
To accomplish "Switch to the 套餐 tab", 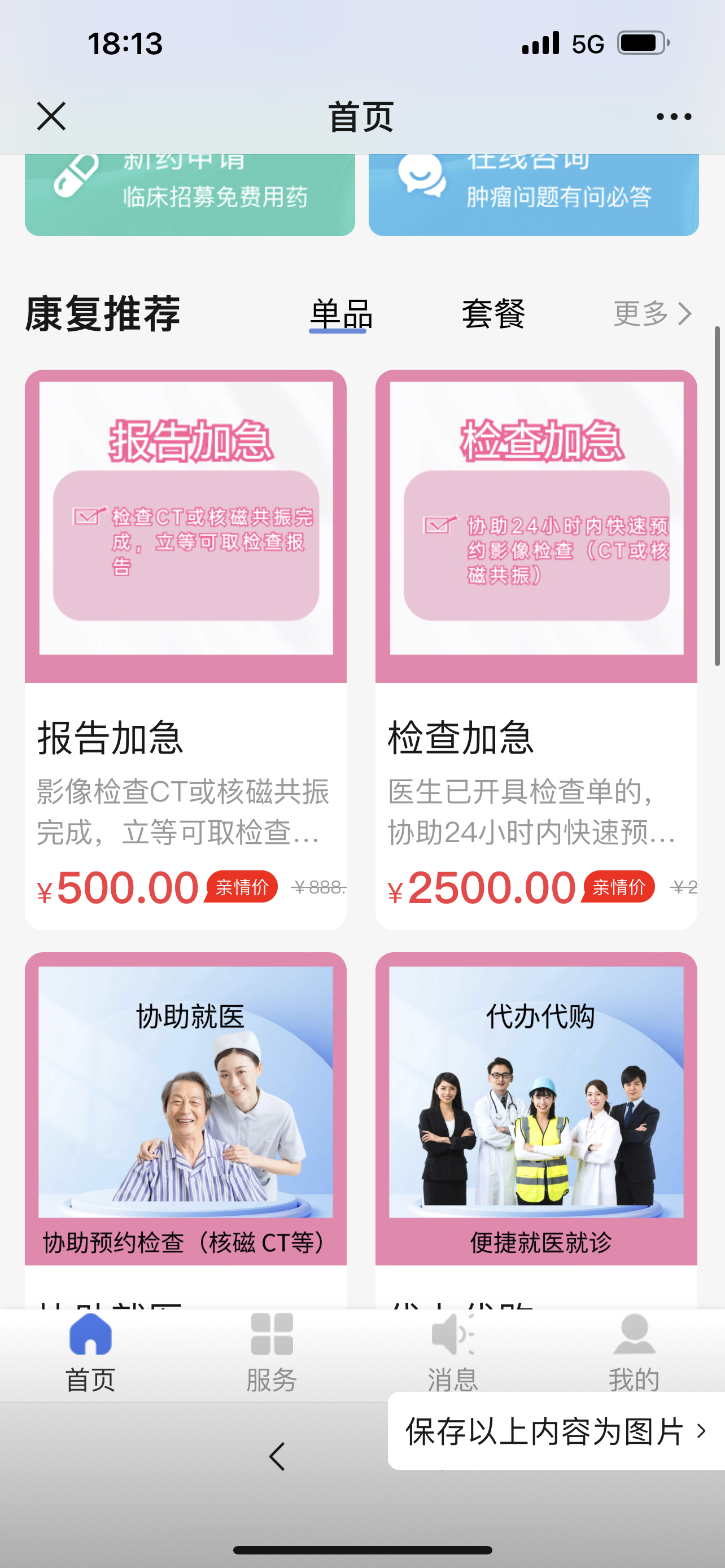I will 493,314.
